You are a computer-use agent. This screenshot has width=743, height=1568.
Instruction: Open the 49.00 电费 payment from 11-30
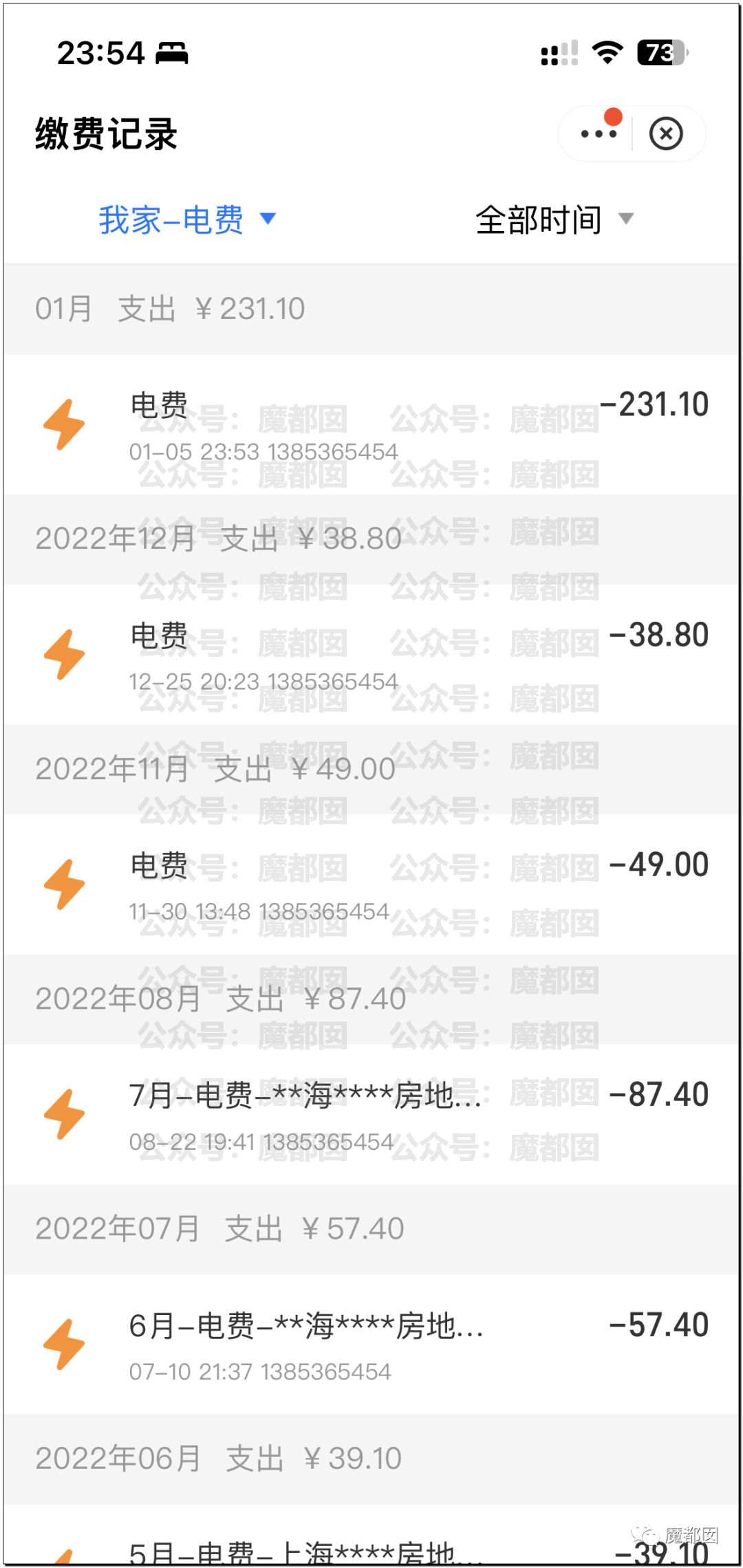(x=371, y=885)
